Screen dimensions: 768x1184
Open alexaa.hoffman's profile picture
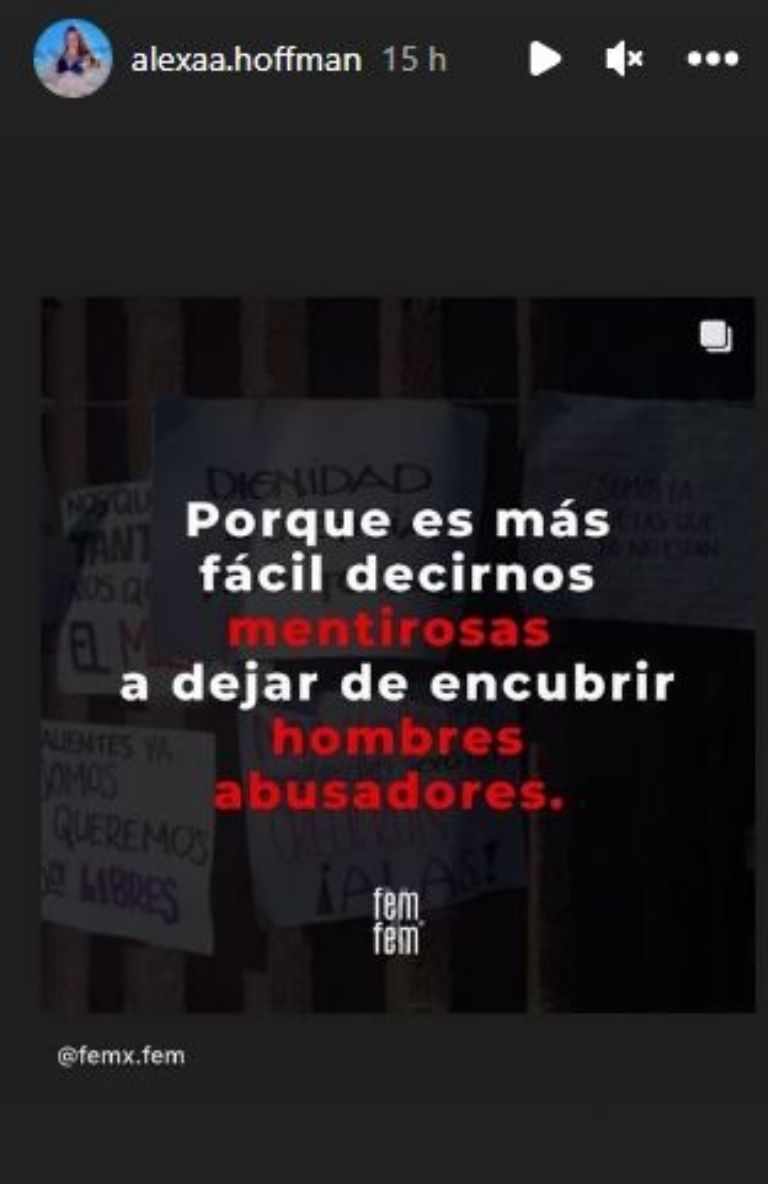[x=72, y=59]
